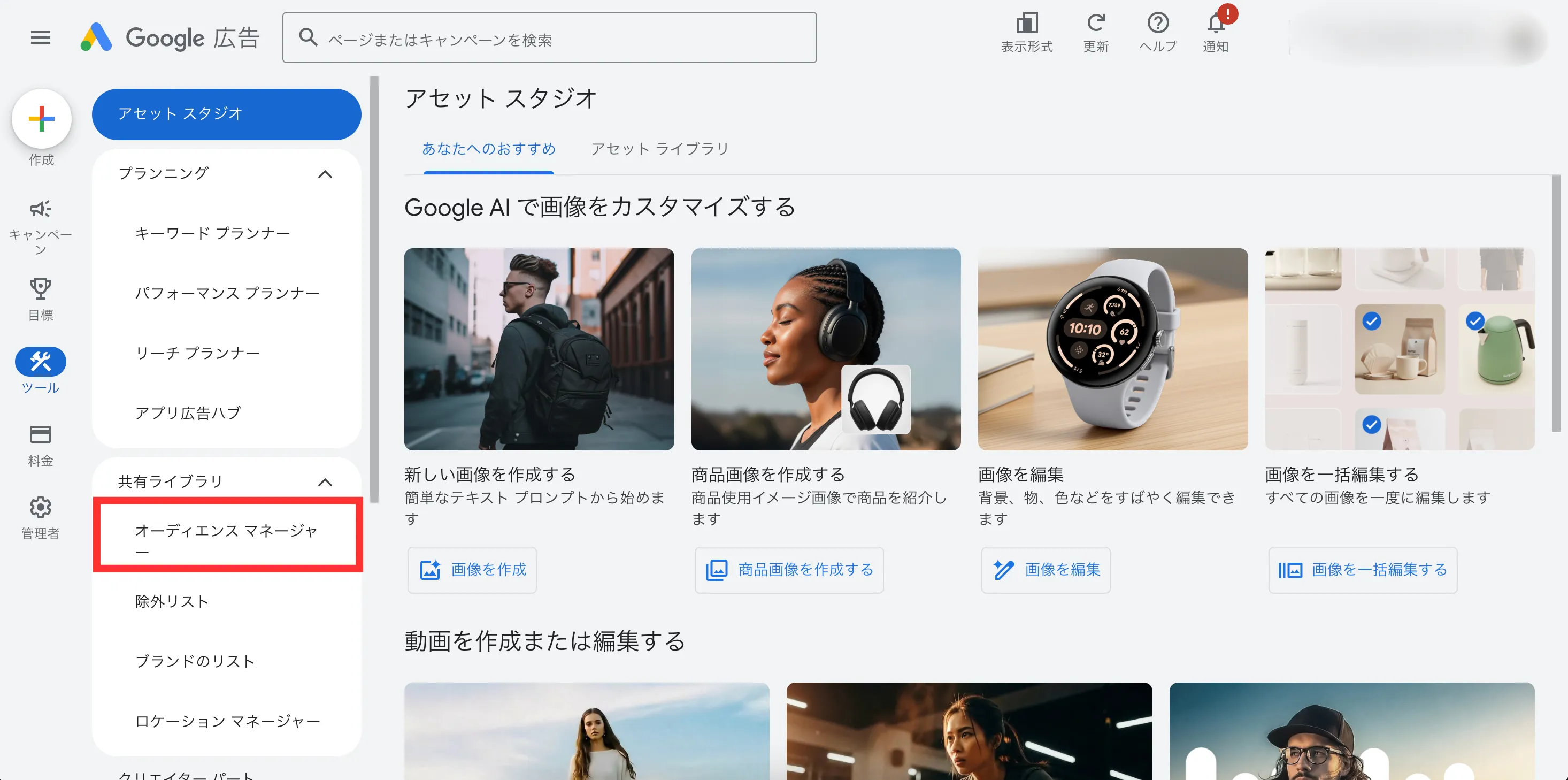
Task: Open the 通知 notifications bell
Action: pyautogui.click(x=1216, y=33)
